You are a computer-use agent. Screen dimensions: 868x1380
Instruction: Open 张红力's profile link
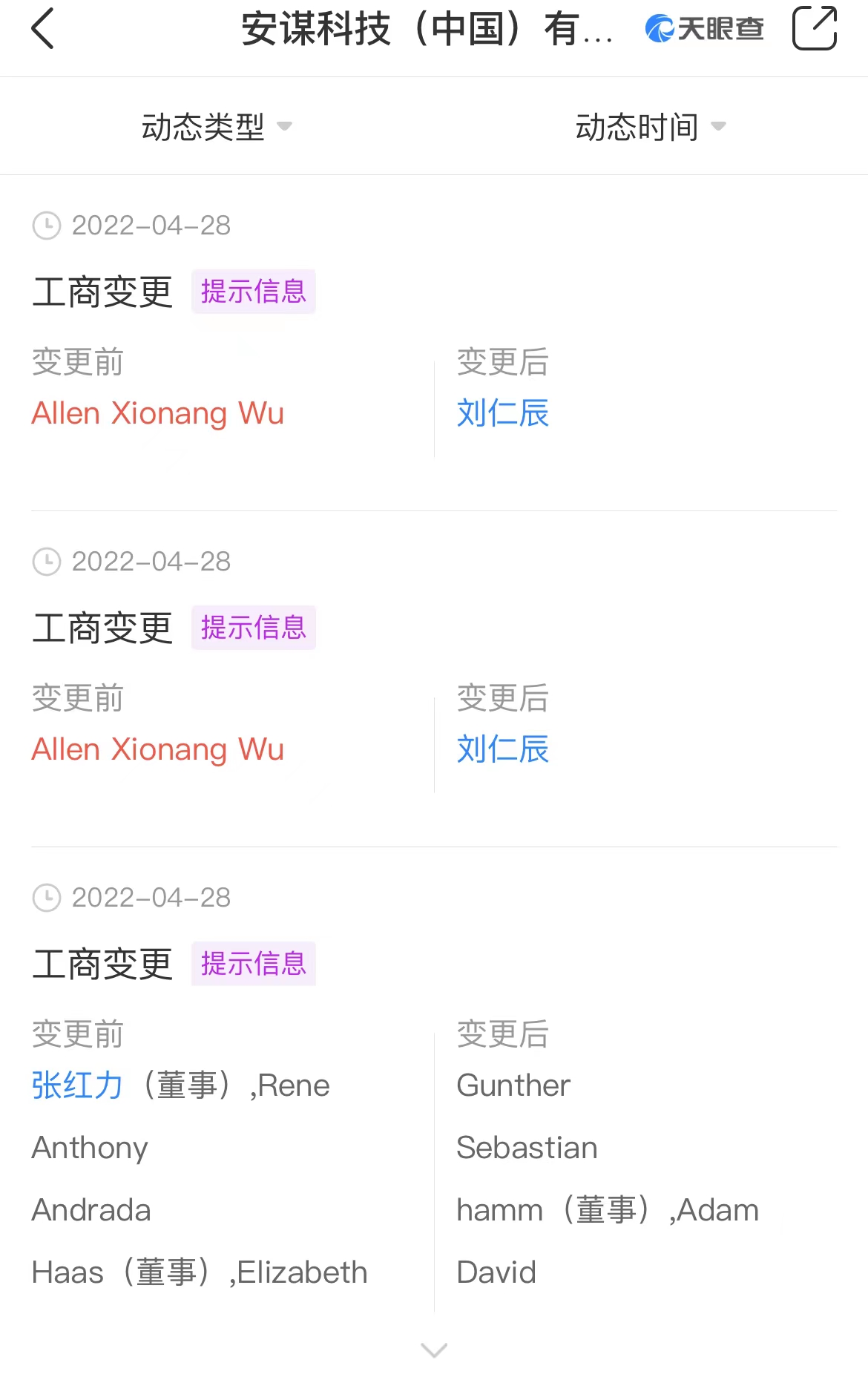[77, 1085]
